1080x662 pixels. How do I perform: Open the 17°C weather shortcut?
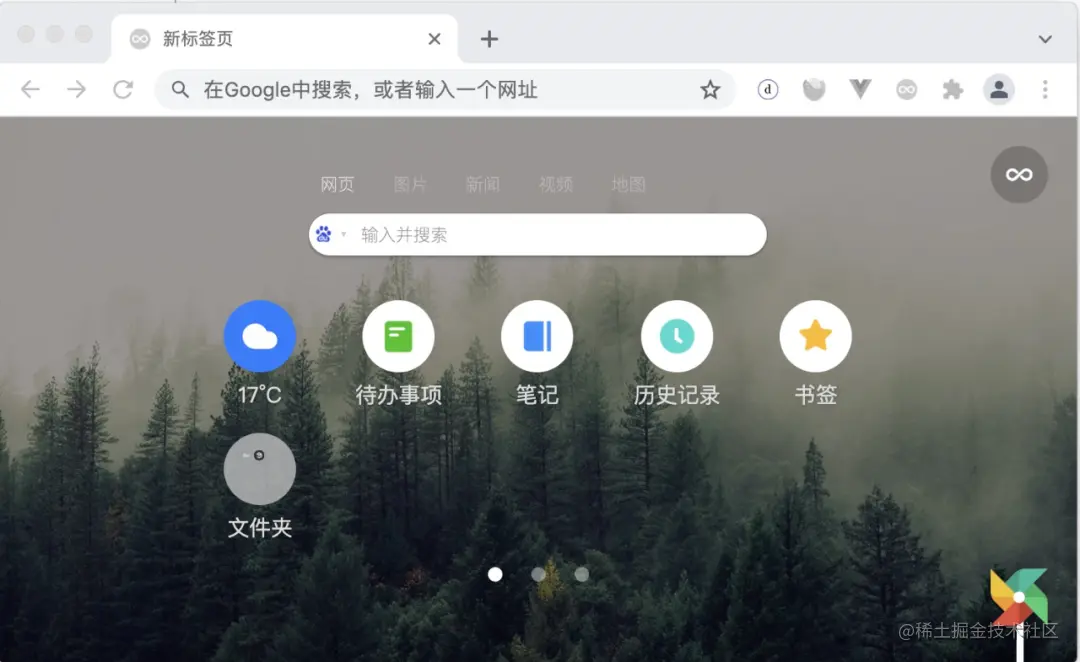click(260, 337)
